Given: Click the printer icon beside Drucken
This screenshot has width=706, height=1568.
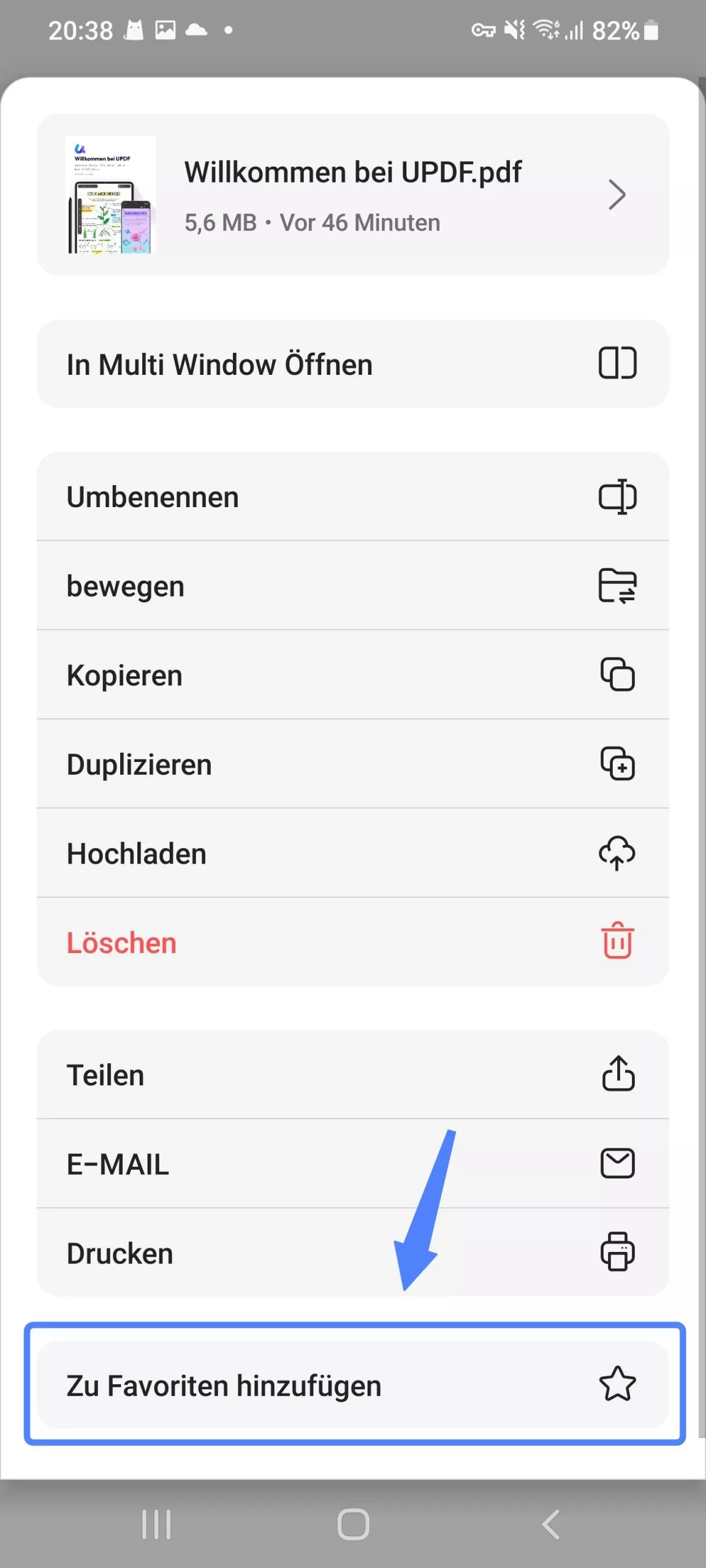Looking at the screenshot, I should 618,1253.
